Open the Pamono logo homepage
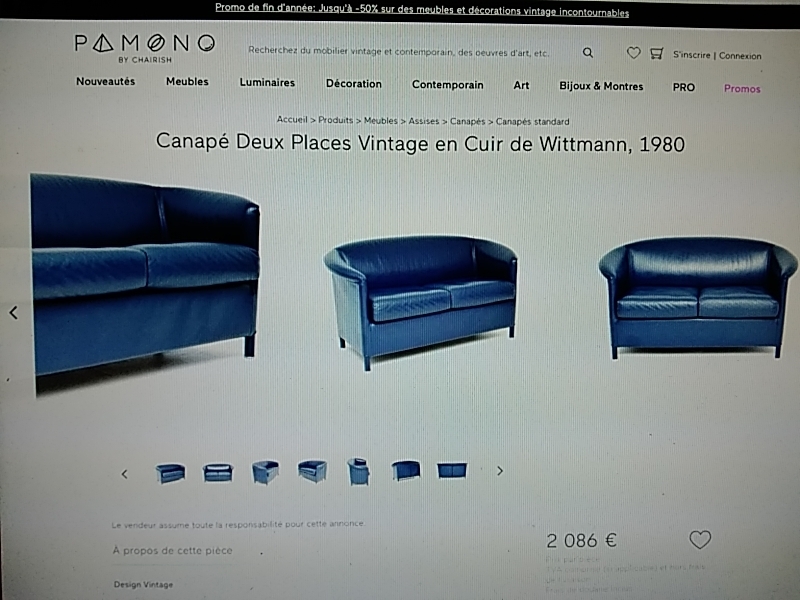This screenshot has height=600, width=800. pos(144,45)
